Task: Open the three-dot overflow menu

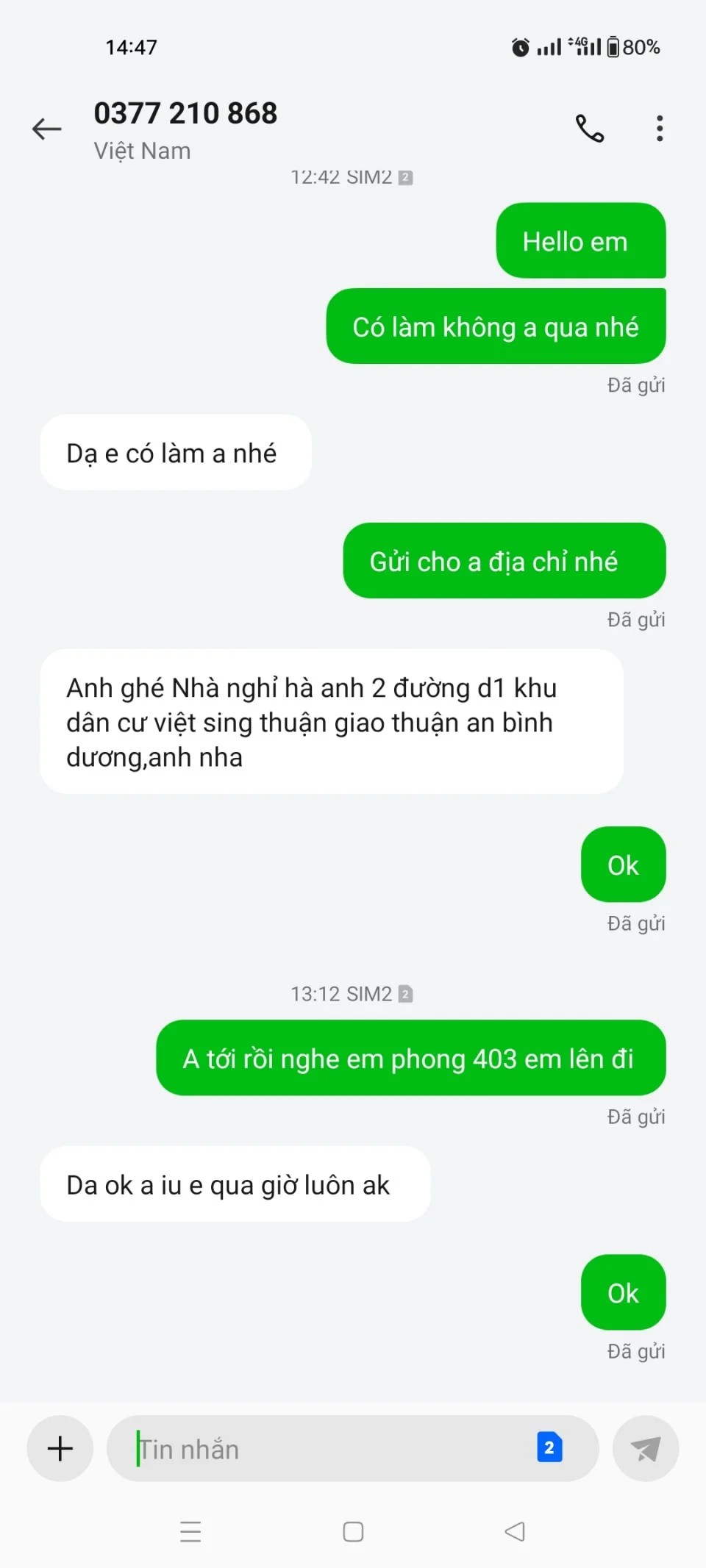Action: [x=660, y=129]
